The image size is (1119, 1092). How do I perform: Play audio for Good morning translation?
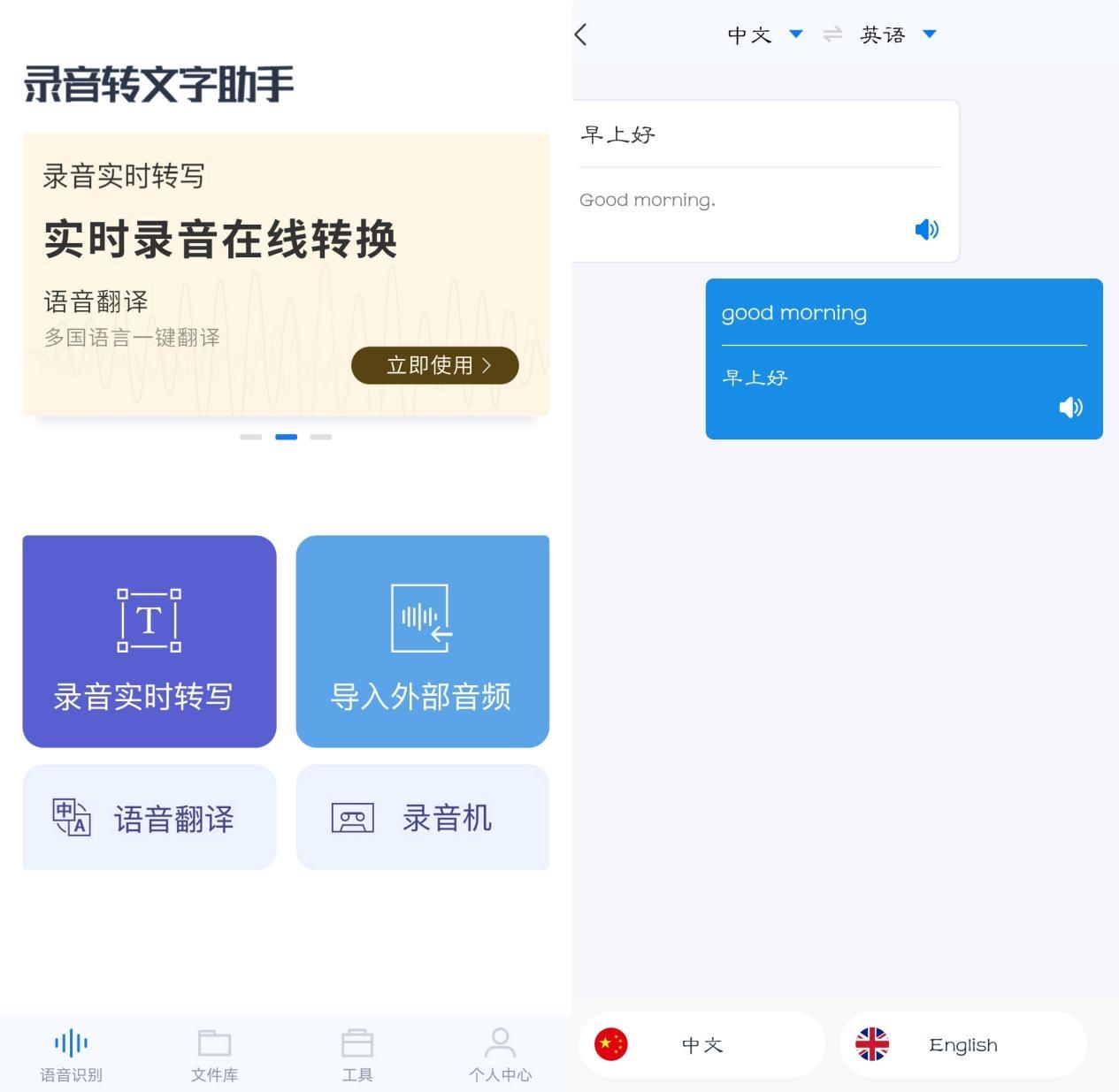pos(926,230)
